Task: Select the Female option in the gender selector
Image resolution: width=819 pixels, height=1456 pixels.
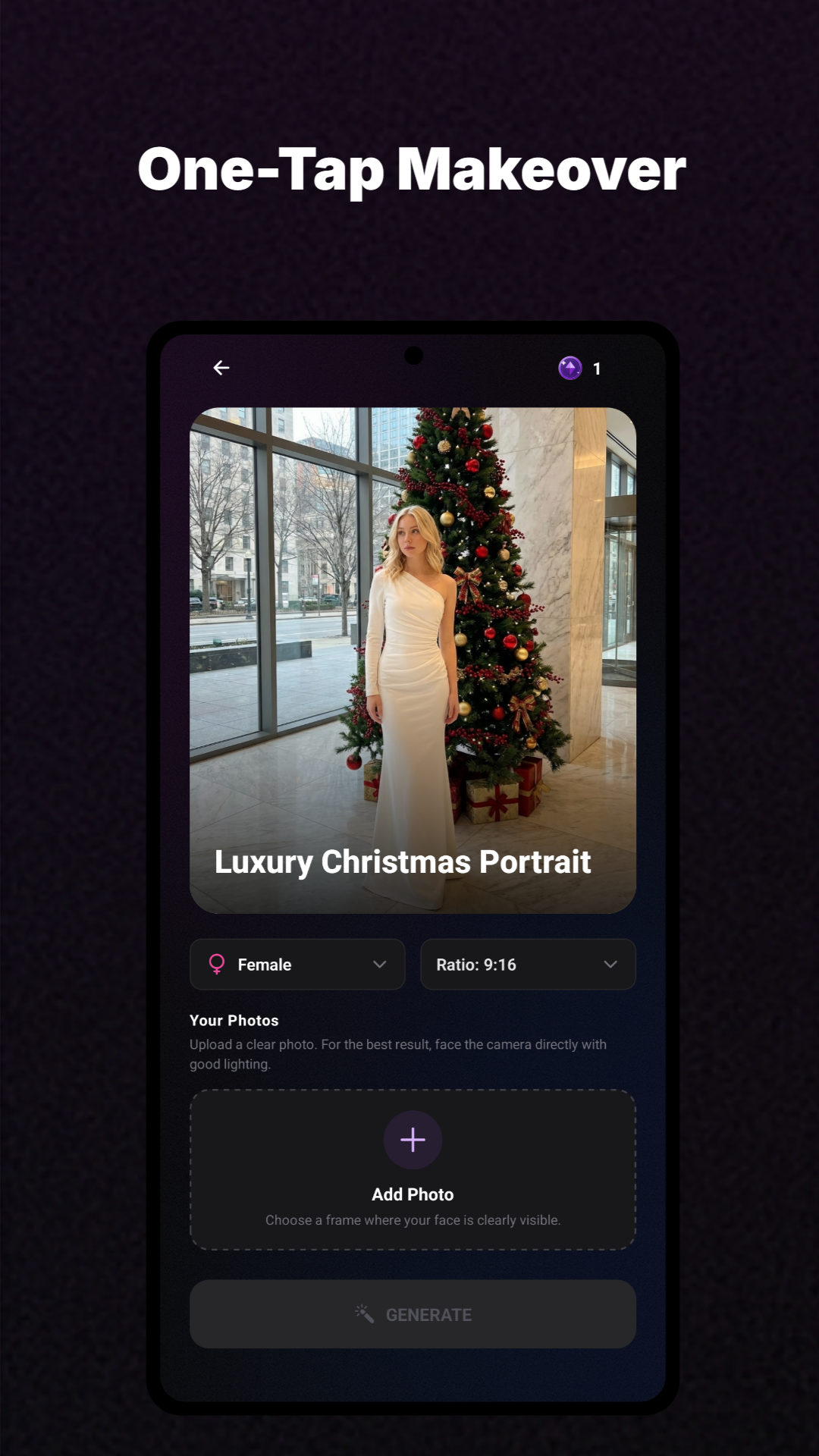Action: point(297,965)
